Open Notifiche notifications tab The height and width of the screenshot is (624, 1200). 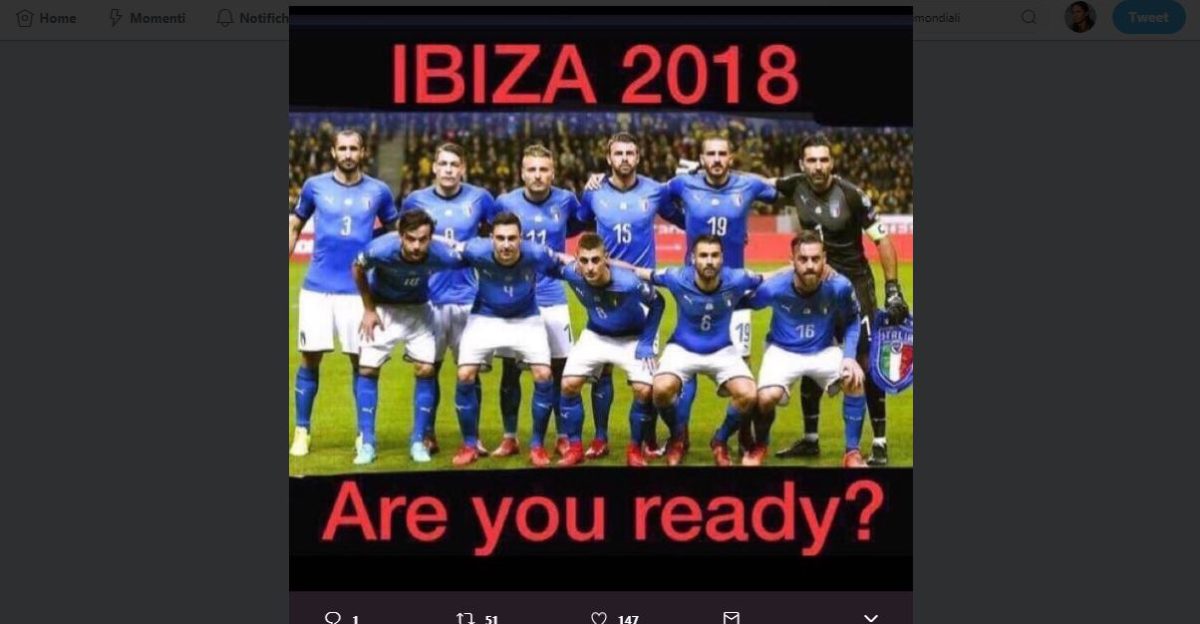point(251,18)
